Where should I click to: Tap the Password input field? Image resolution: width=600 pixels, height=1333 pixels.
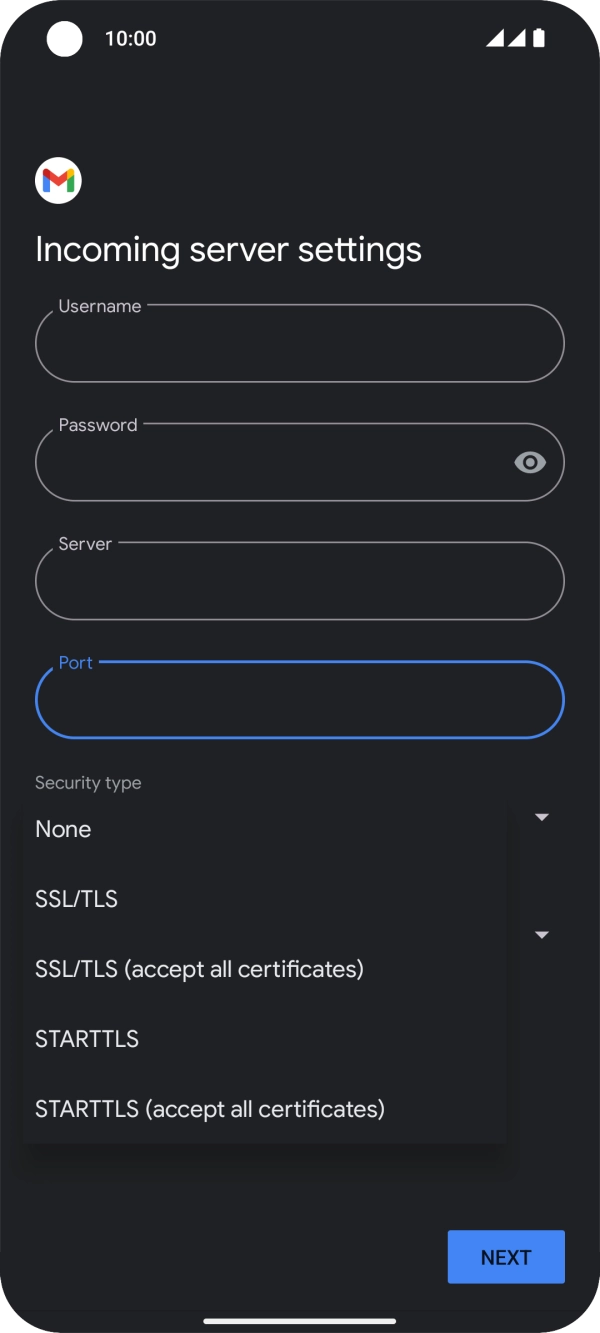300,462
